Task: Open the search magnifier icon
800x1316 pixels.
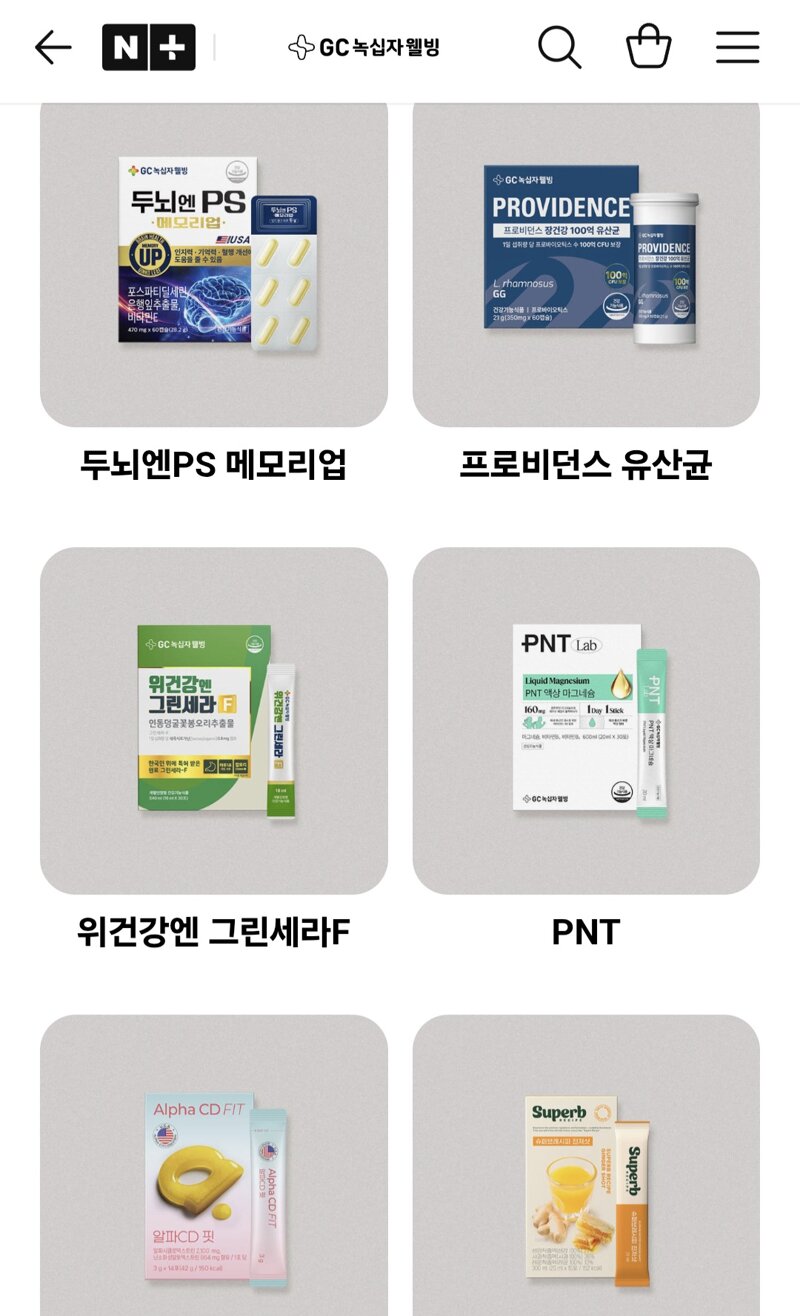Action: pyautogui.click(x=559, y=47)
